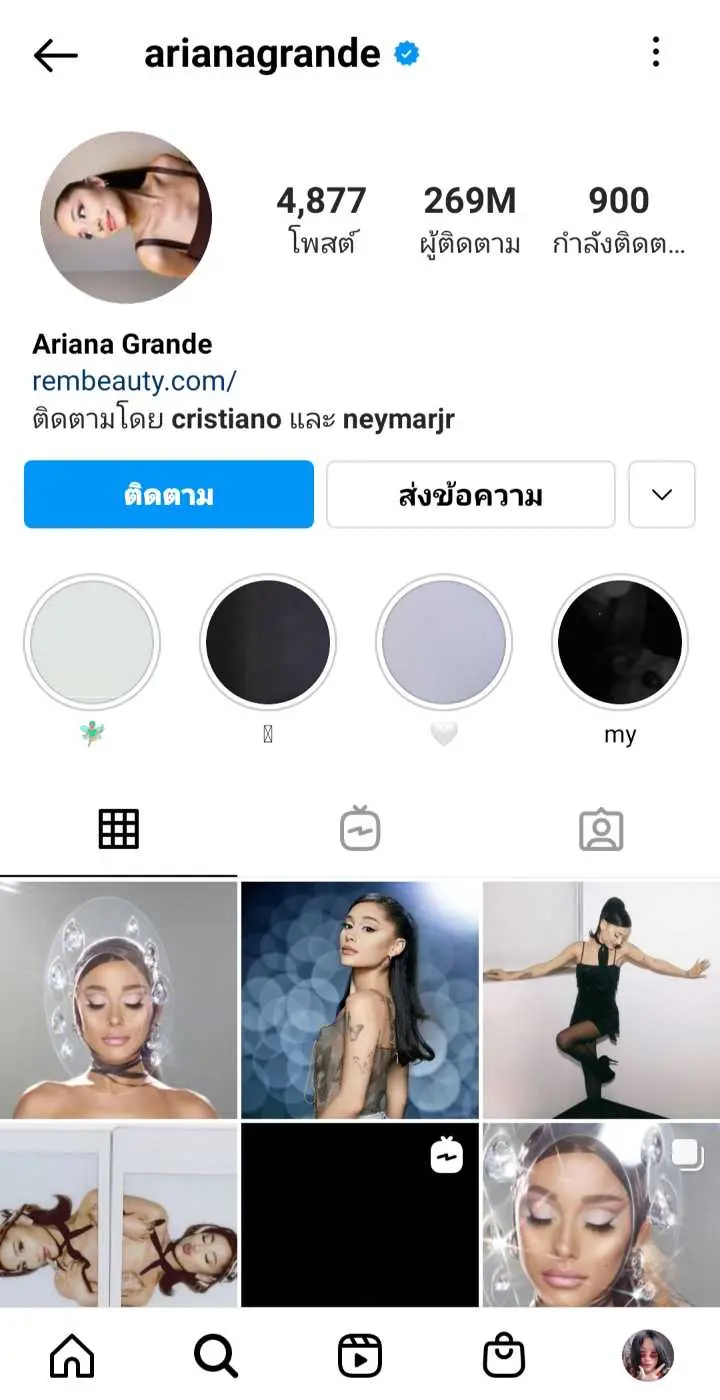Viewport: 720px width, 1400px height.
Task: Open the rembeauty.com link
Action: (134, 381)
